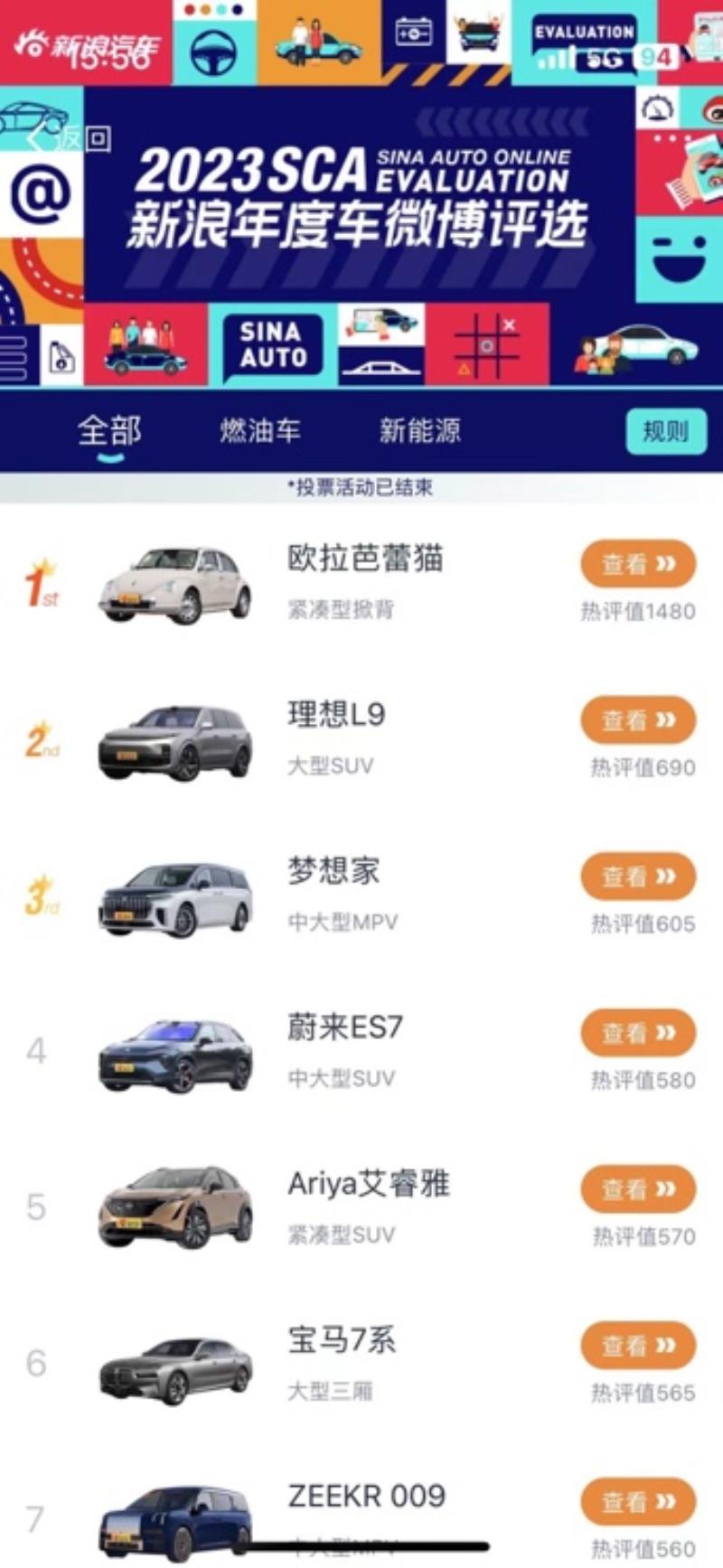The image size is (723, 1568).
Task: Open the 规则 rules button
Action: [665, 431]
